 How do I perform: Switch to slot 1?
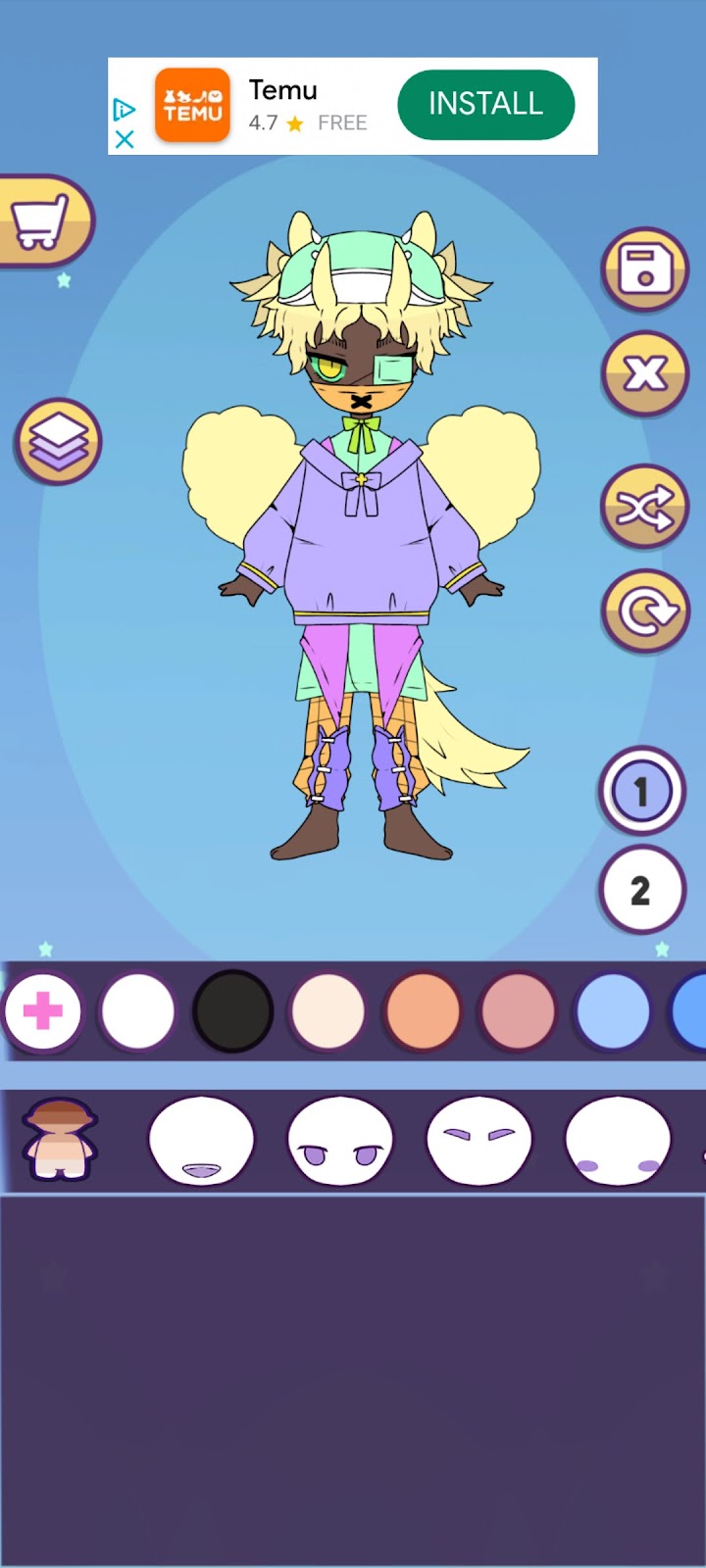(641, 791)
